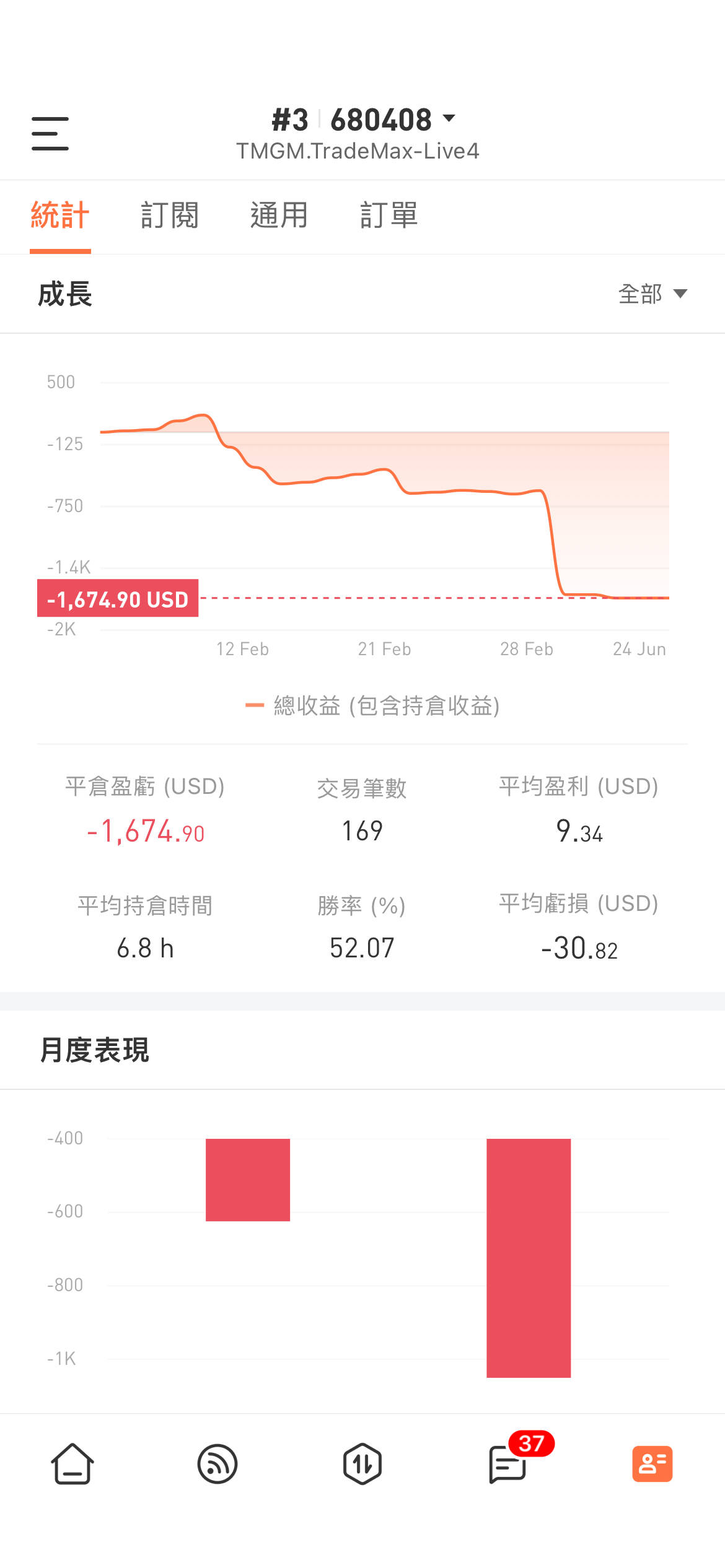Open the 全部 time range dropdown
The height and width of the screenshot is (1568, 725).
(x=653, y=294)
